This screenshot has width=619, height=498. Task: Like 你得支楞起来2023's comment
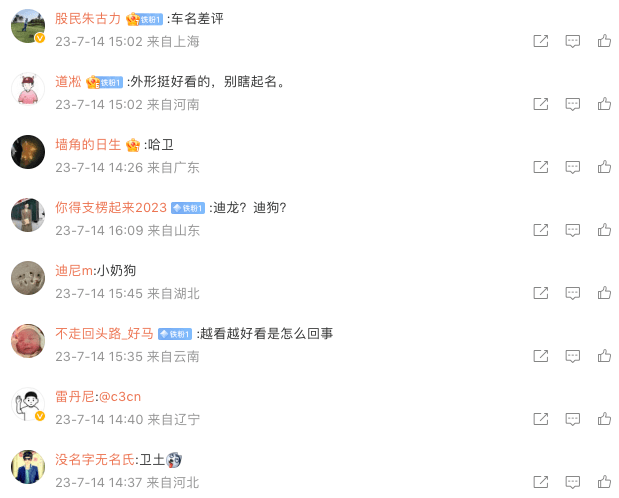point(604,230)
